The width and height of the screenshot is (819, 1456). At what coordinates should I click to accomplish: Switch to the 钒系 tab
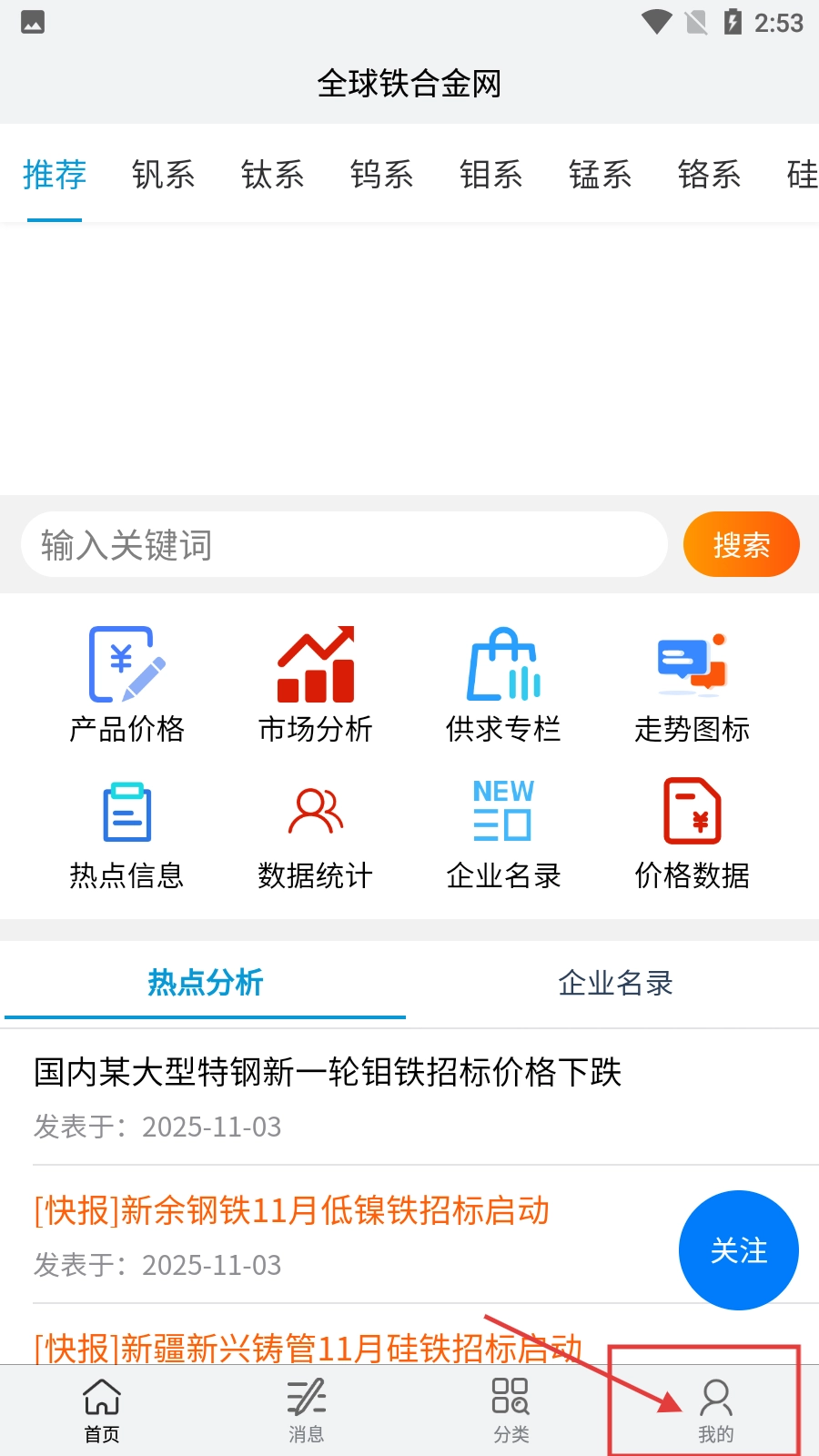pyautogui.click(x=163, y=174)
